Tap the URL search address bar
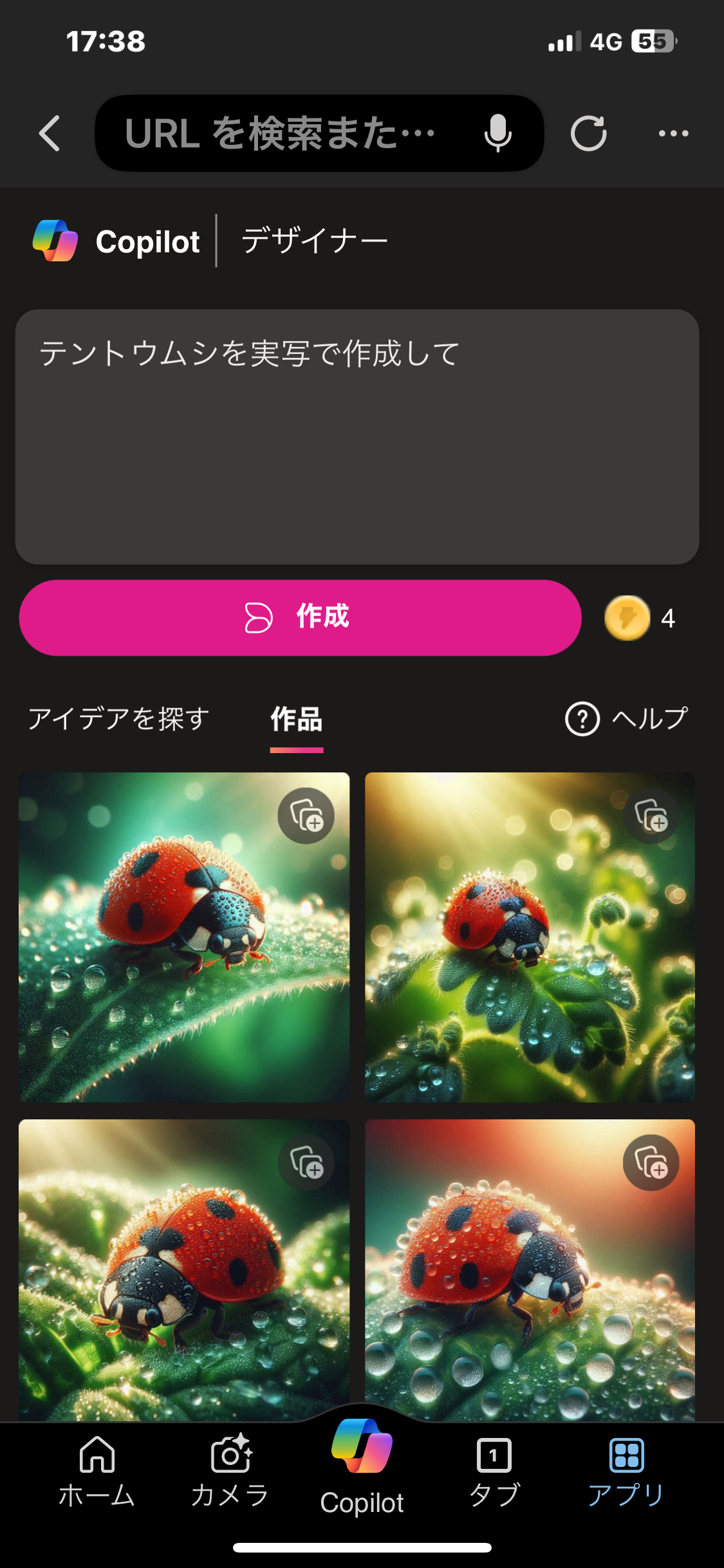 click(283, 133)
